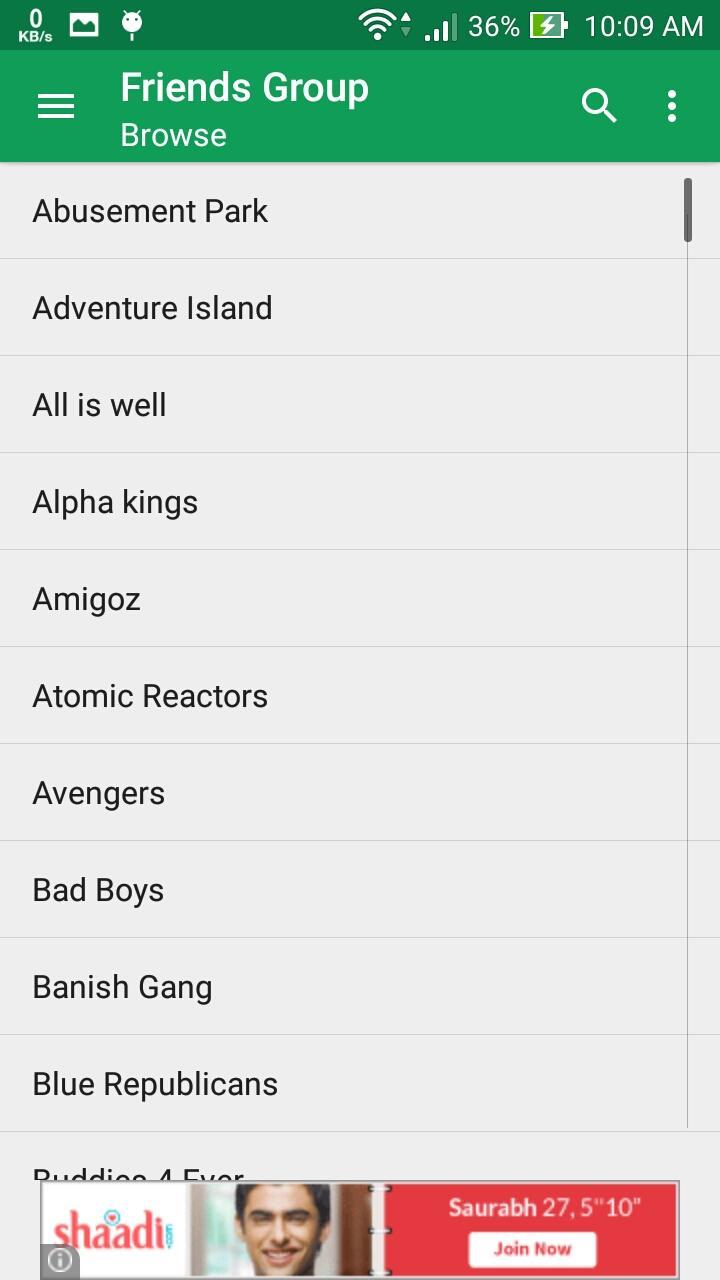Open the overflow options menu
Viewport: 720px width, 1280px height.
[x=672, y=106]
